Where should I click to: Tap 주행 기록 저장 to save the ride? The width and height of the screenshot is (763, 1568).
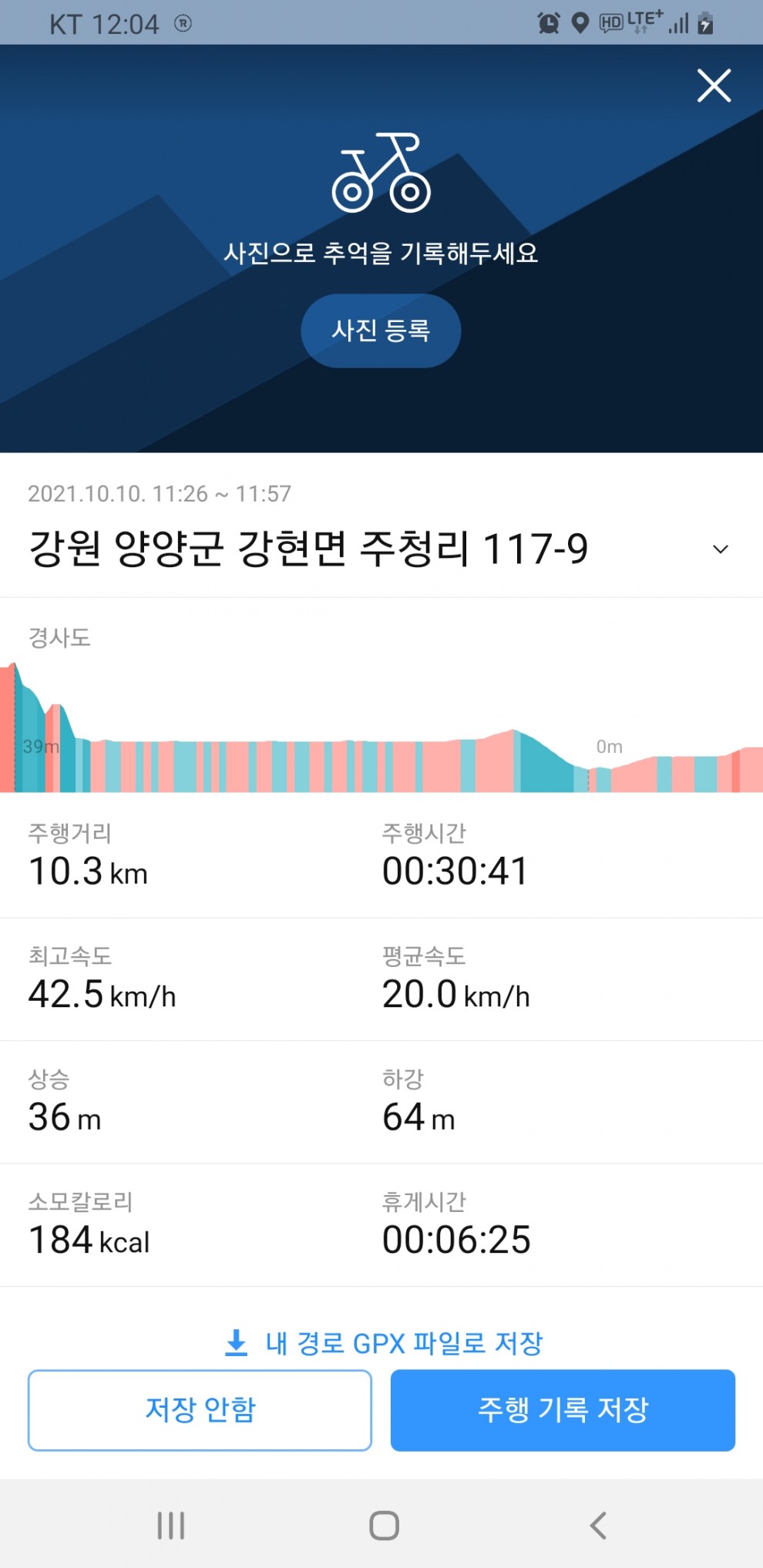(x=563, y=1410)
